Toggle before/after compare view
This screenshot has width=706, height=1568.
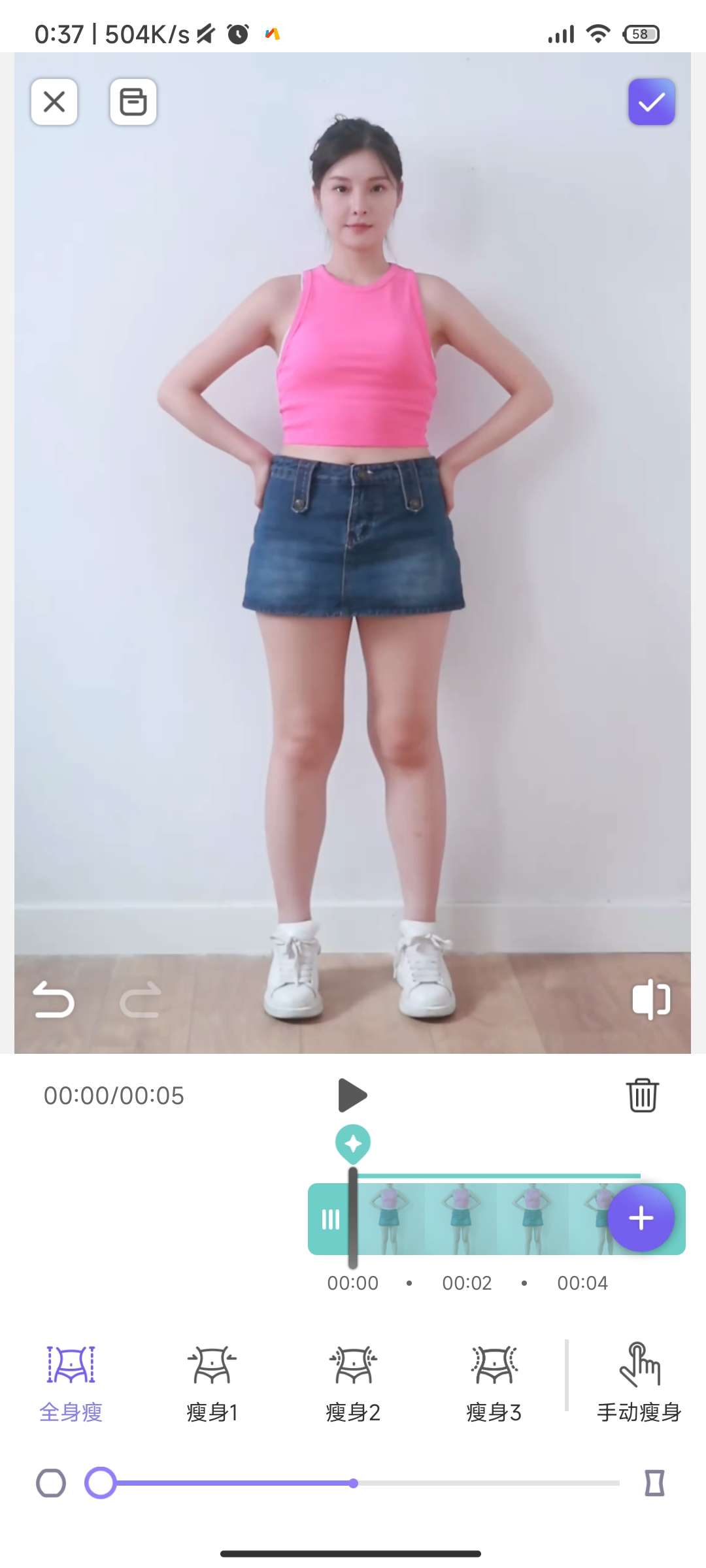coord(651,1000)
